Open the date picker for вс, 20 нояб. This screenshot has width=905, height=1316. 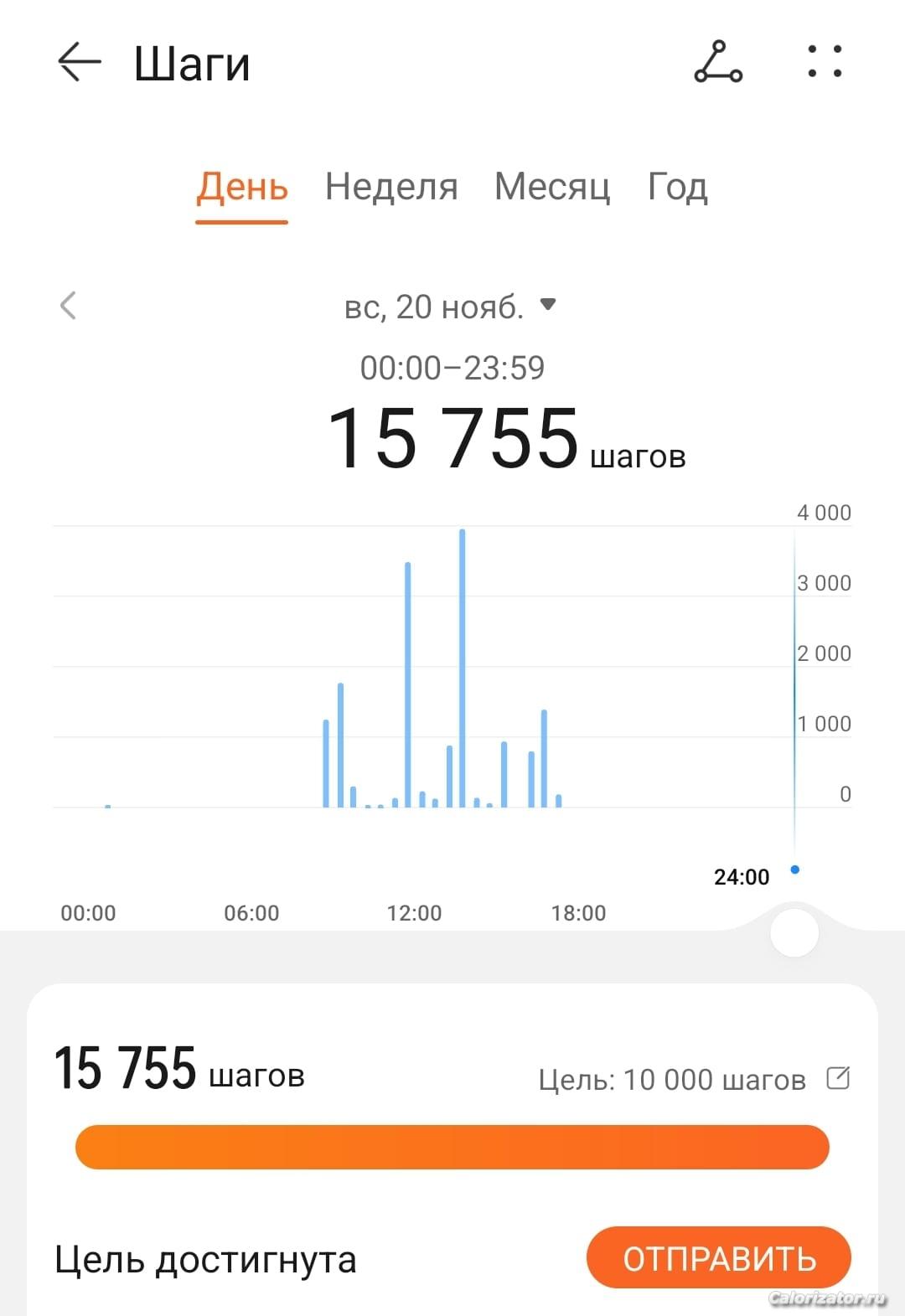tap(451, 307)
